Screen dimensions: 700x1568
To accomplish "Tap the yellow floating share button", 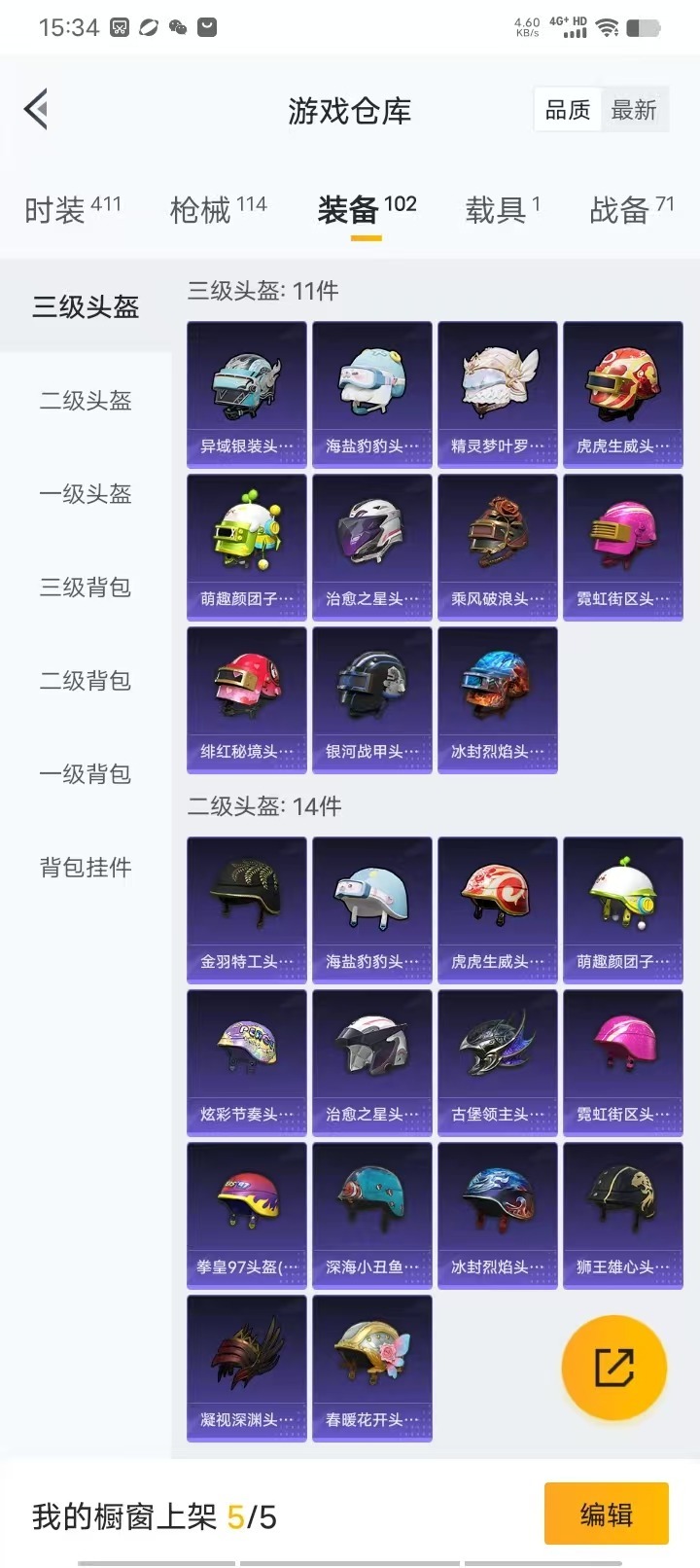I will (614, 1367).
